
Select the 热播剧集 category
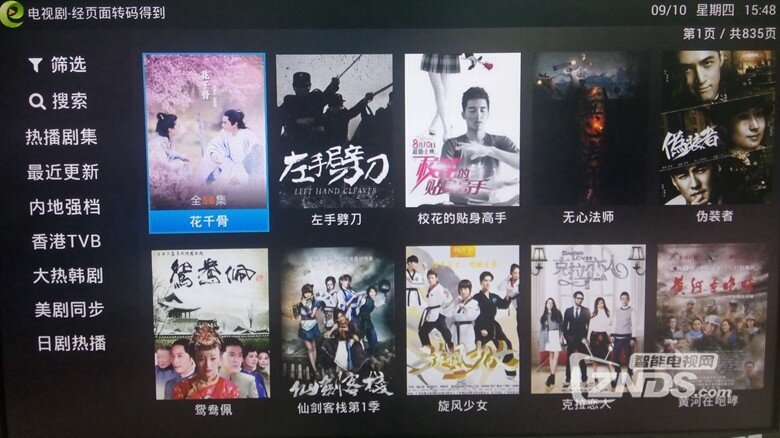(62, 137)
